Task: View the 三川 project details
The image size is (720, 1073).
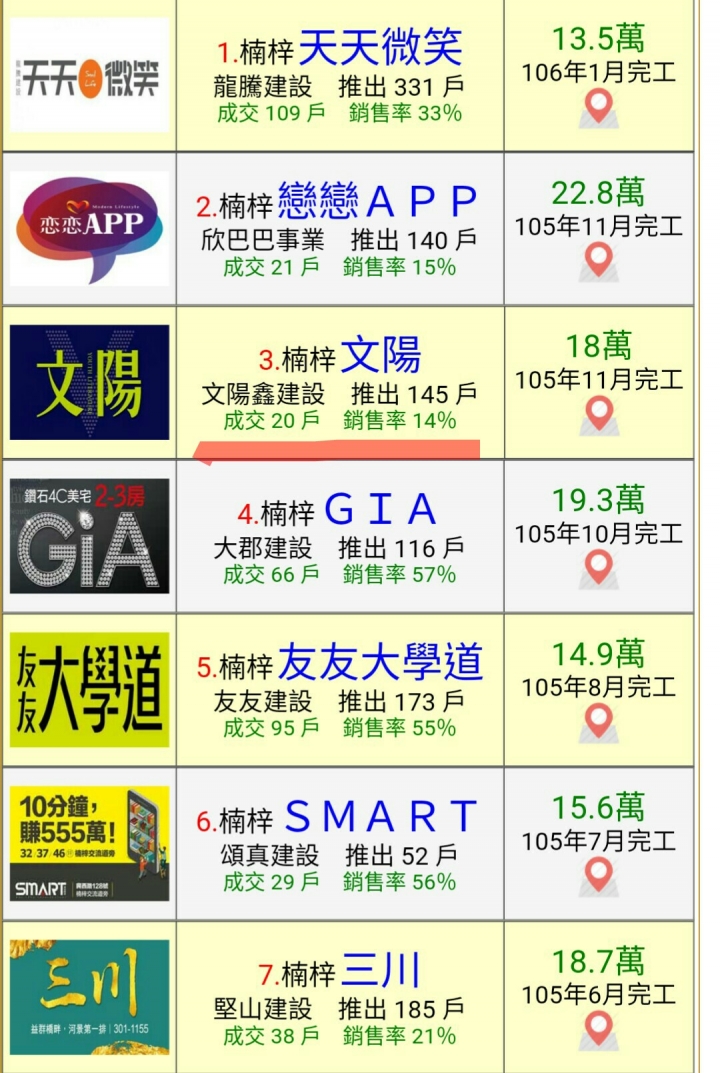Action: (x=380, y=971)
